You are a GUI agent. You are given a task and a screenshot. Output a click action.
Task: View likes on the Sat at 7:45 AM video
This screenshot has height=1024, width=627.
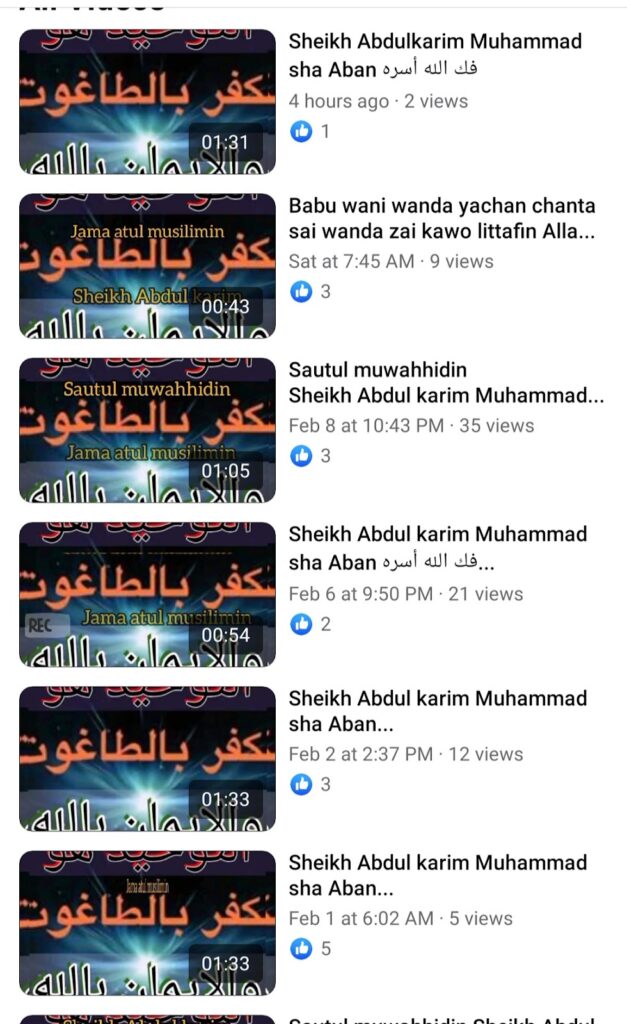coord(310,291)
